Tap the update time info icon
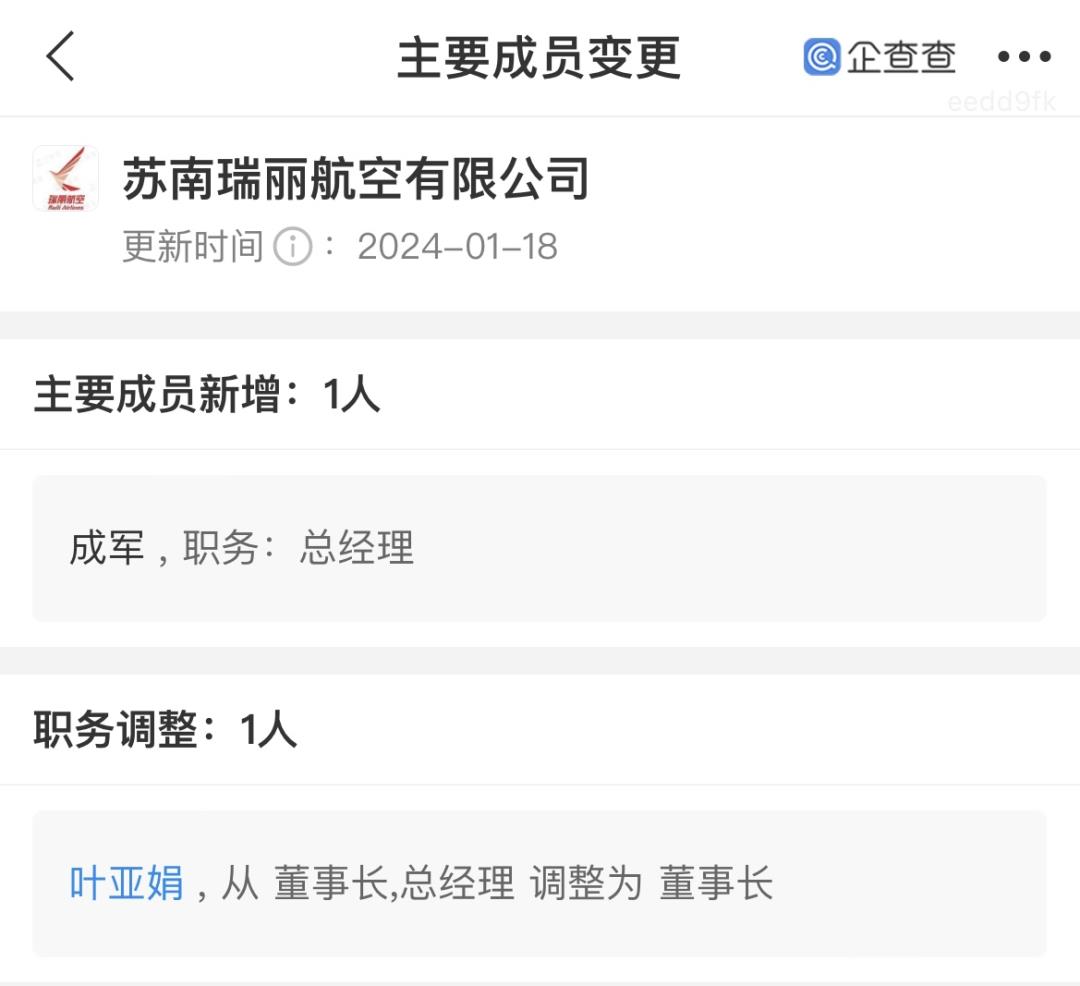The width and height of the screenshot is (1080, 986). [x=292, y=246]
